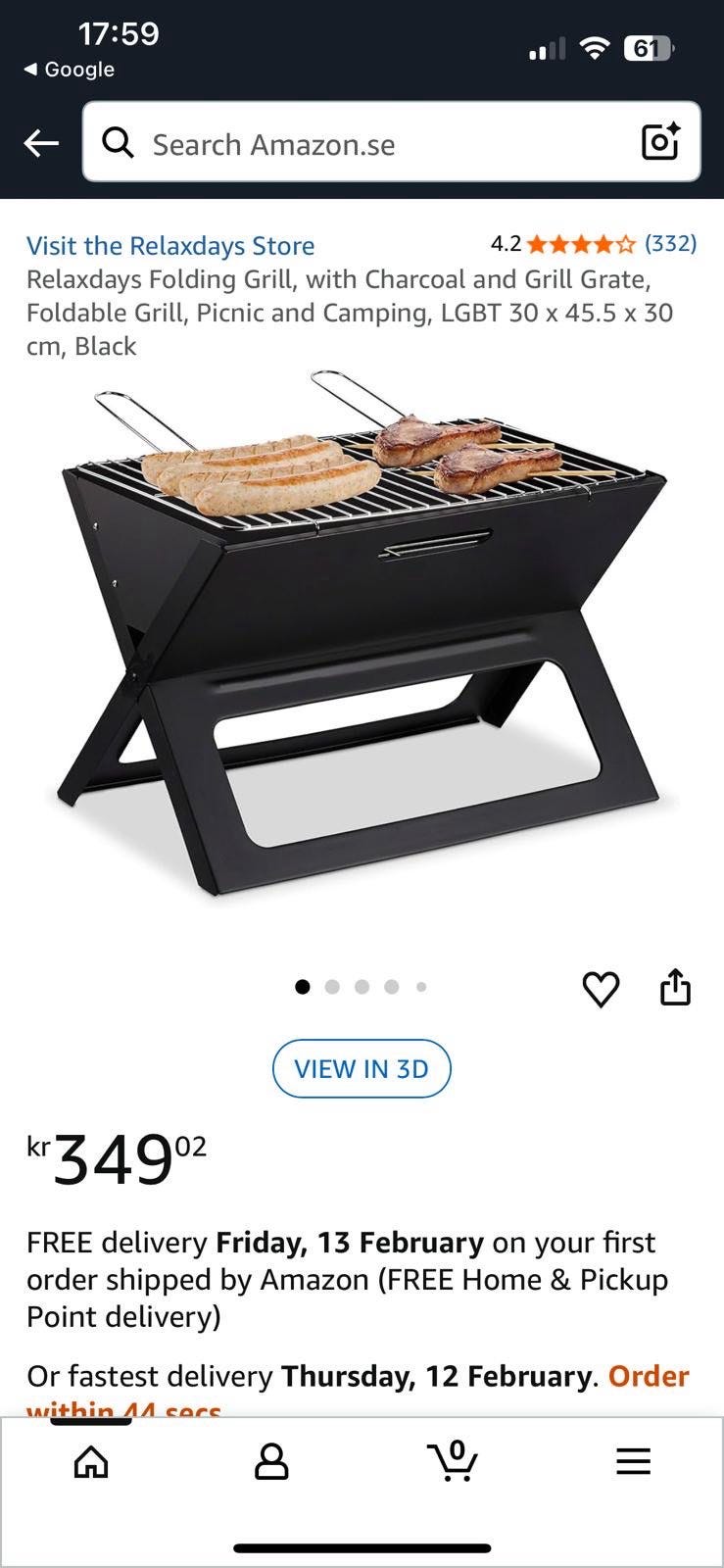Open the hamburger menu tab
Viewport: 724px width, 1568px height.
633,1462
